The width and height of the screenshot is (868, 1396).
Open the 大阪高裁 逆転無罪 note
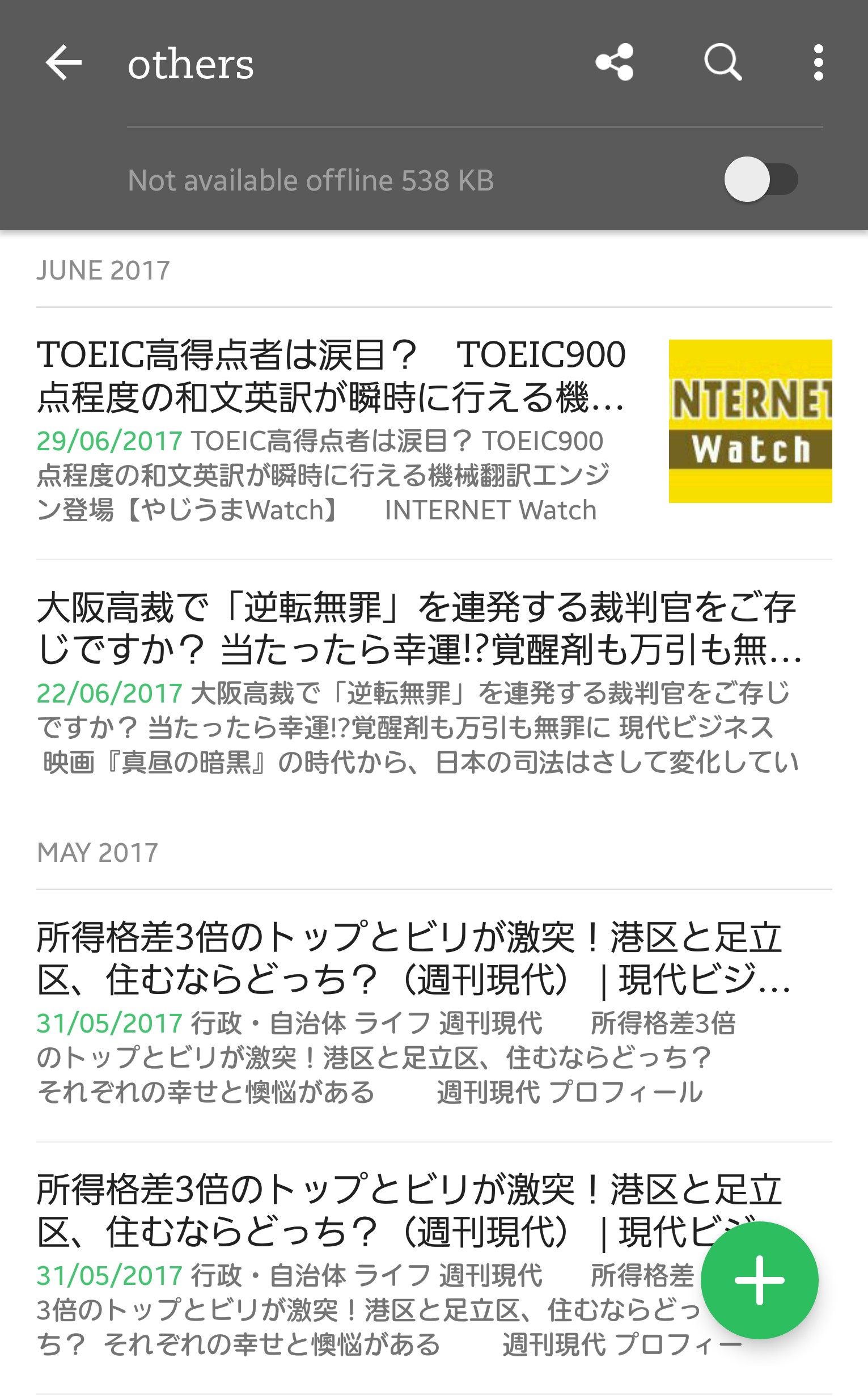[419, 683]
